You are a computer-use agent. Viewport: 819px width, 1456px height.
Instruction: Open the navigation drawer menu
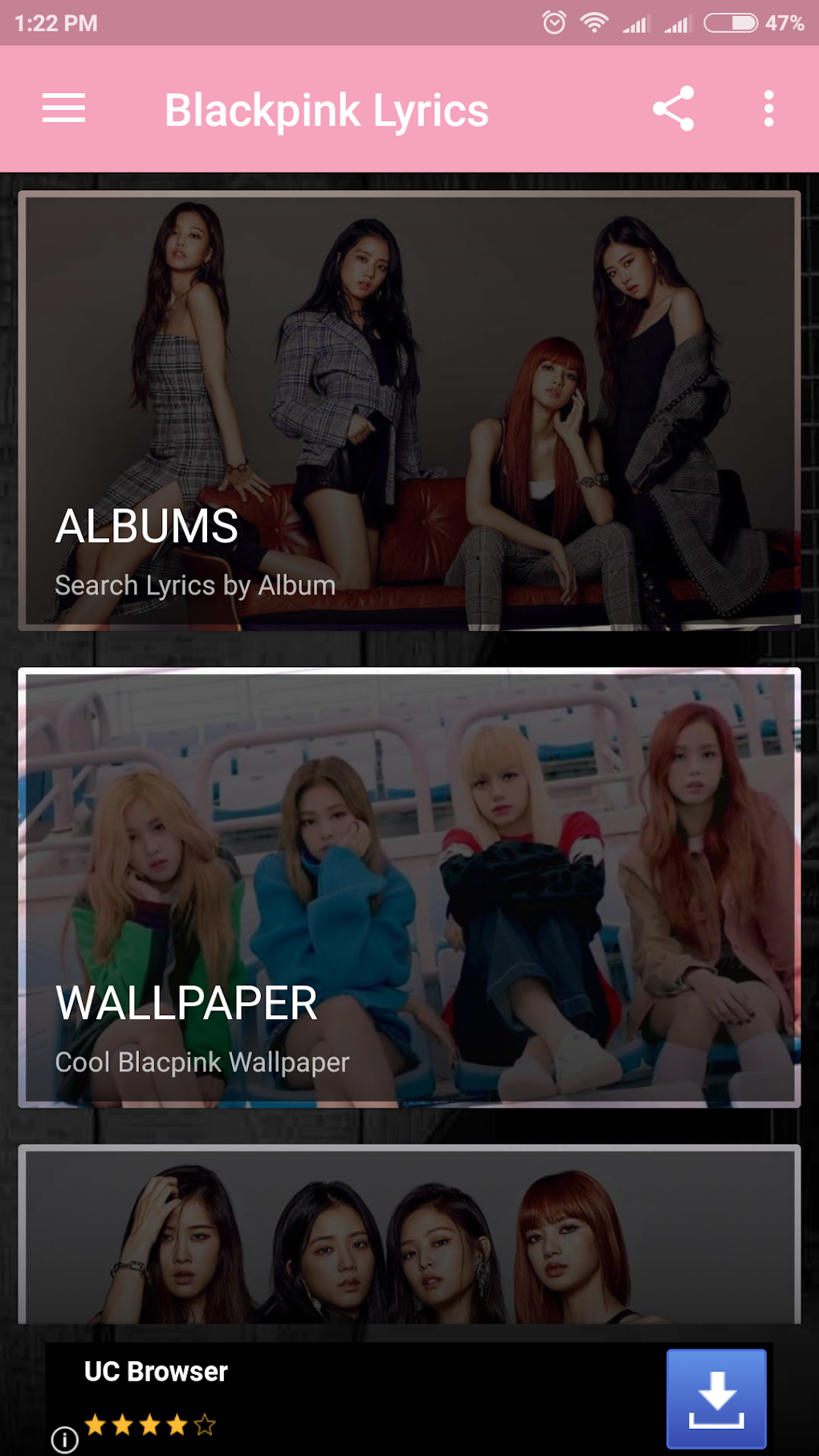(63, 109)
